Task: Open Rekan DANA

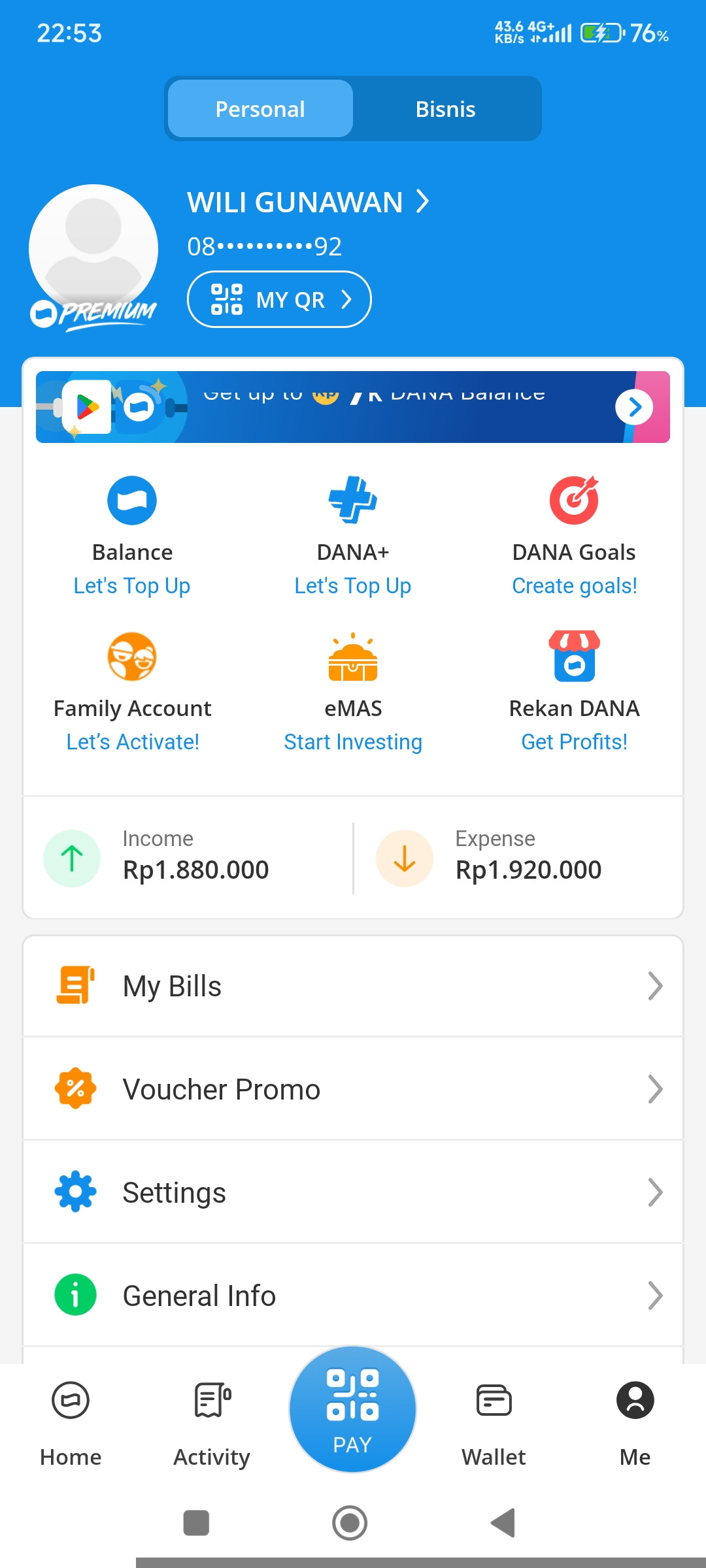Action: [x=574, y=691]
